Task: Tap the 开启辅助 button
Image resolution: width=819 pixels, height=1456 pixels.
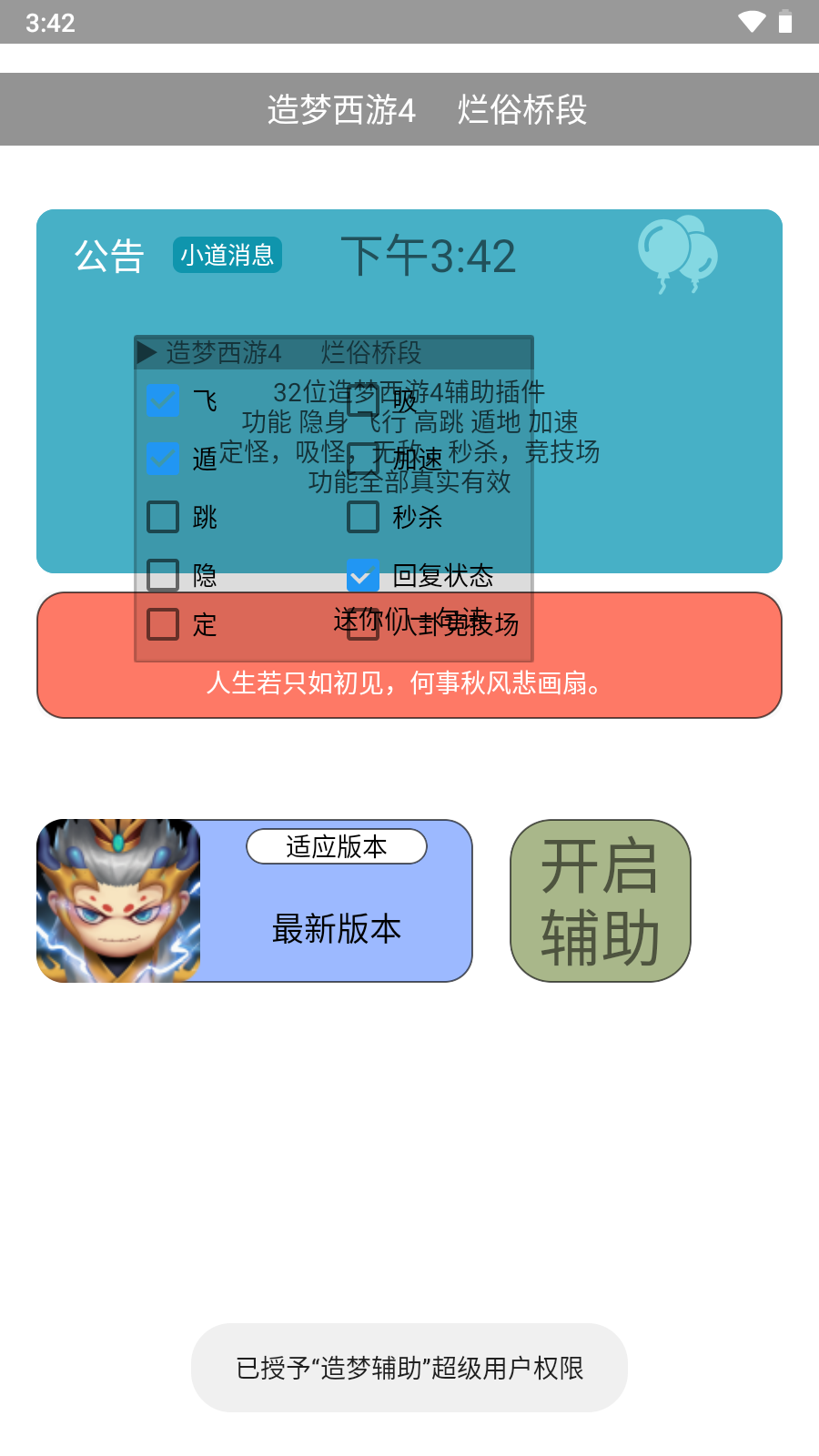Action: click(x=601, y=901)
